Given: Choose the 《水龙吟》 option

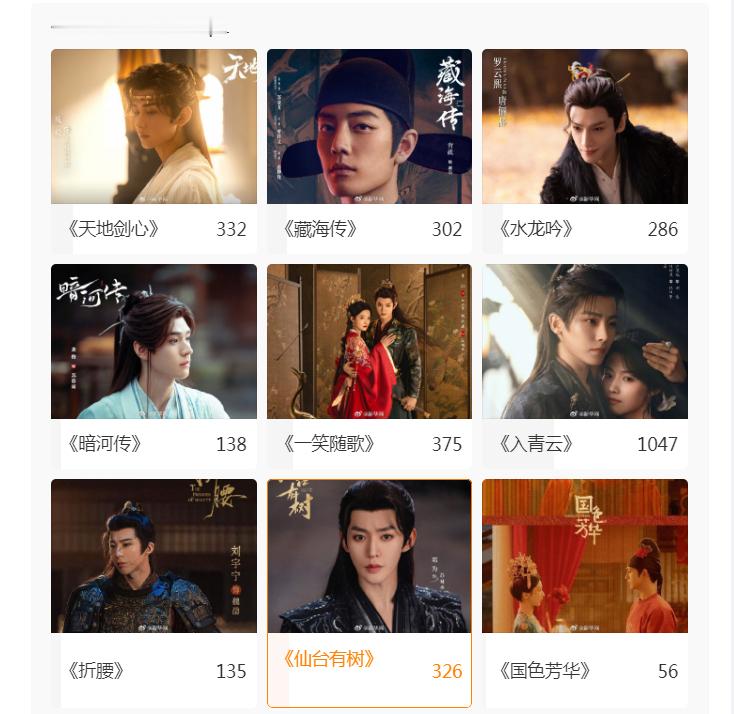Looking at the screenshot, I should [584, 150].
